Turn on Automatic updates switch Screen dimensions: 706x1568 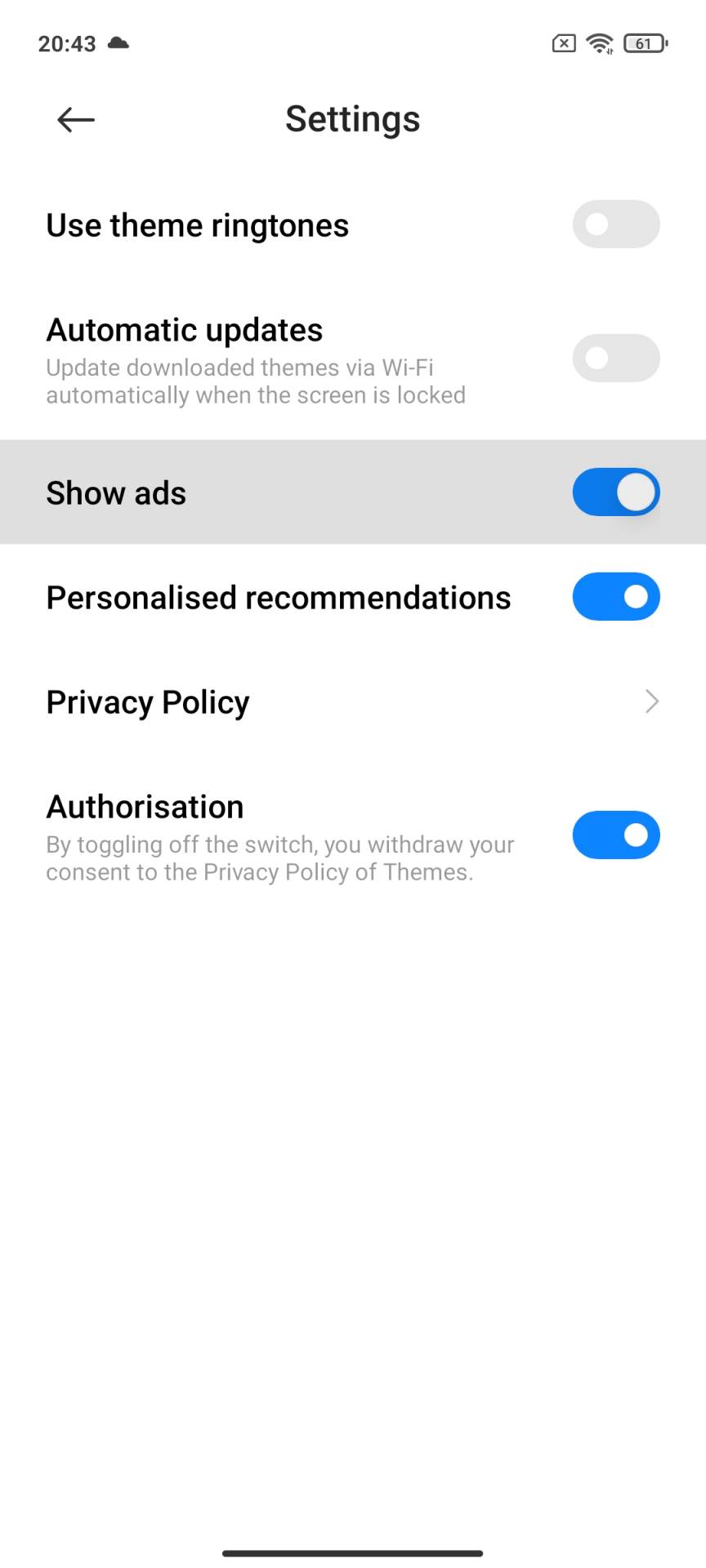616,358
